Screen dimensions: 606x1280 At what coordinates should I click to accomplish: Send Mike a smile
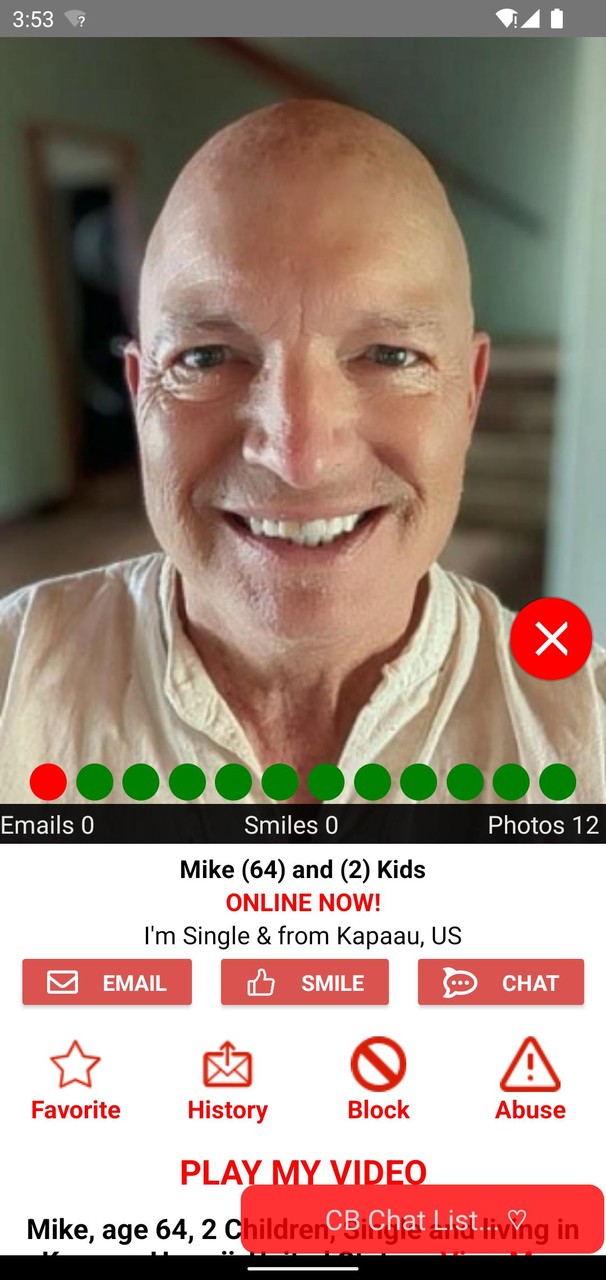click(x=304, y=982)
